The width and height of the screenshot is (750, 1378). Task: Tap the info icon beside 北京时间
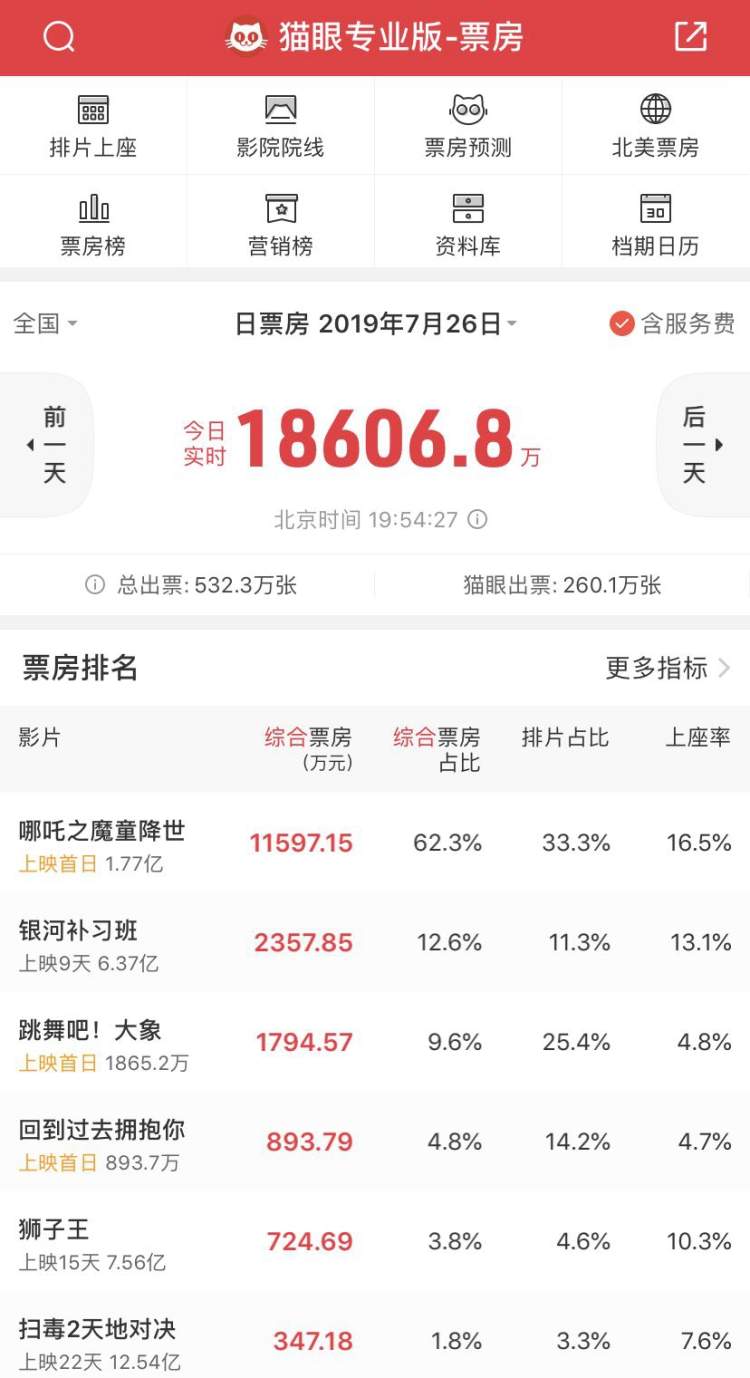[478, 520]
